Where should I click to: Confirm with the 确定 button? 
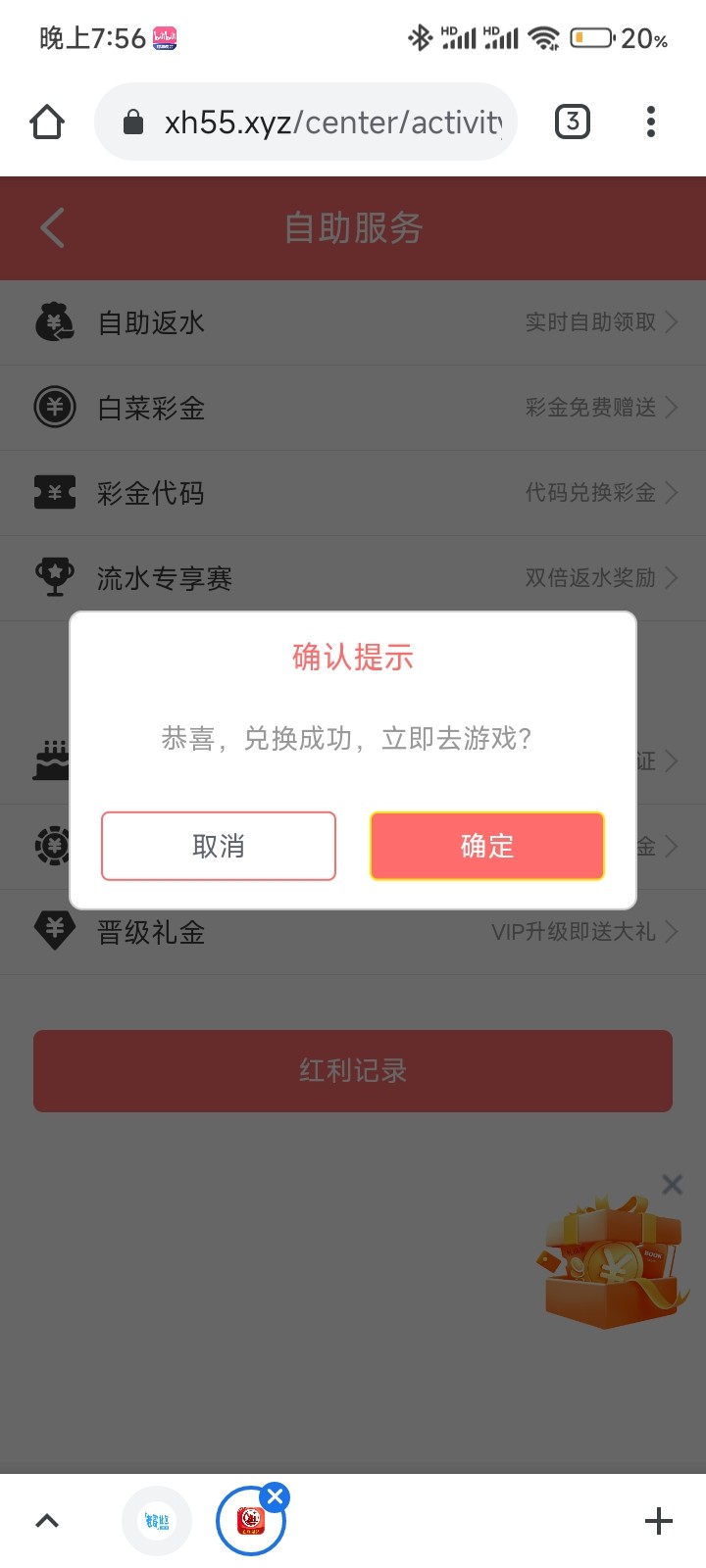pos(487,846)
